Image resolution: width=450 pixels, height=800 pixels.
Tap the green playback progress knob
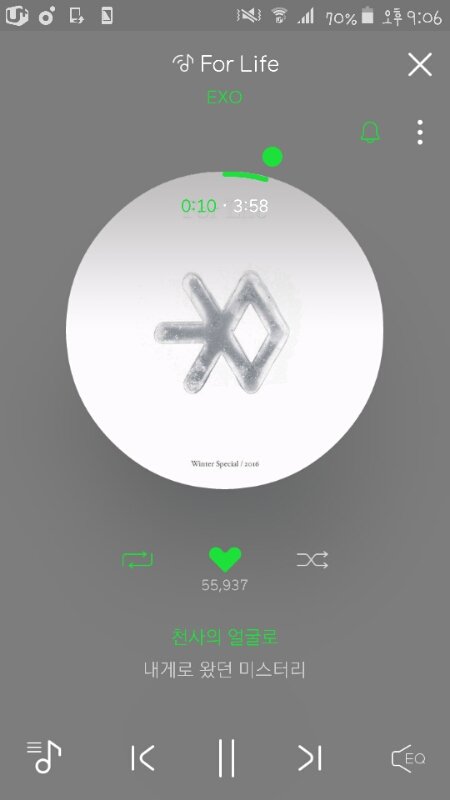272,157
